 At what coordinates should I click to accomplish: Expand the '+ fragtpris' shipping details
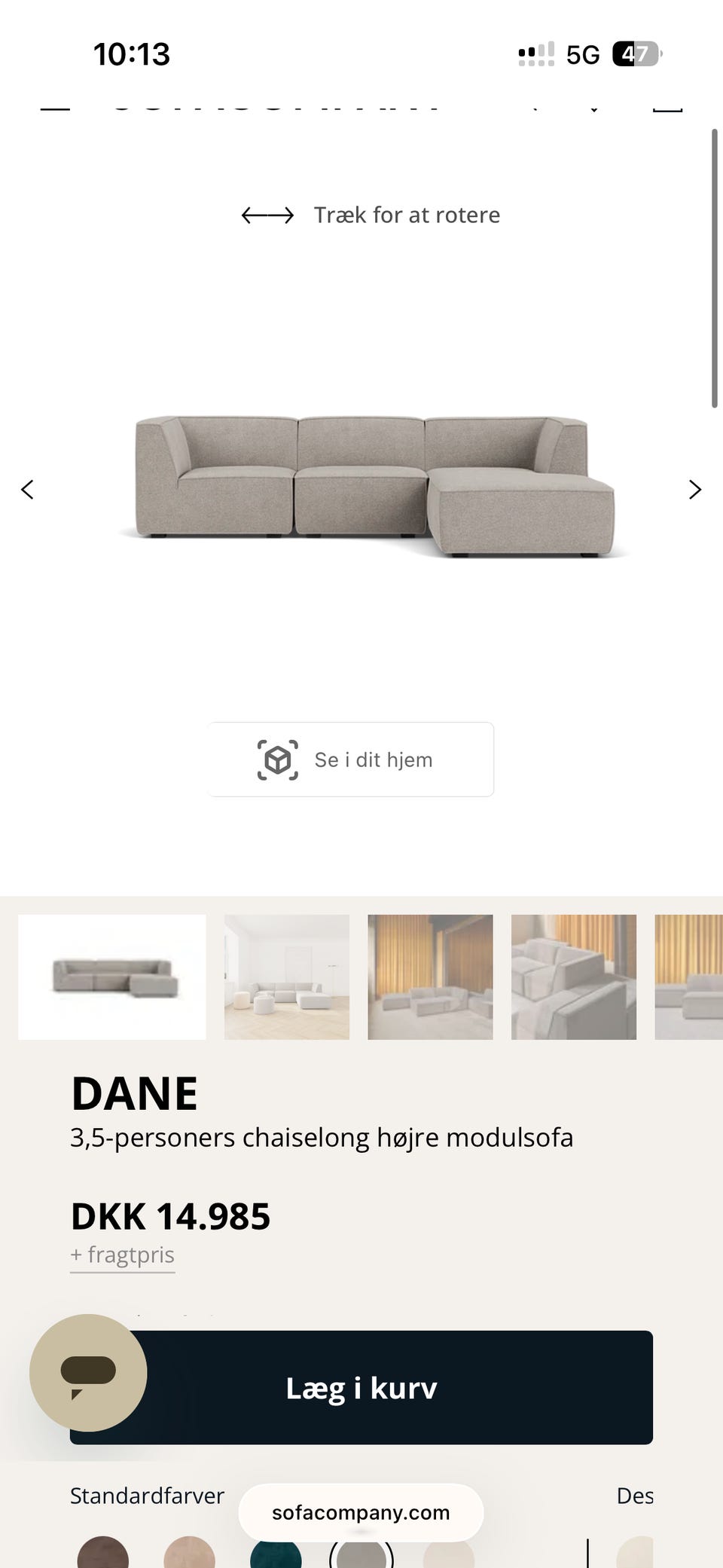point(122,1255)
